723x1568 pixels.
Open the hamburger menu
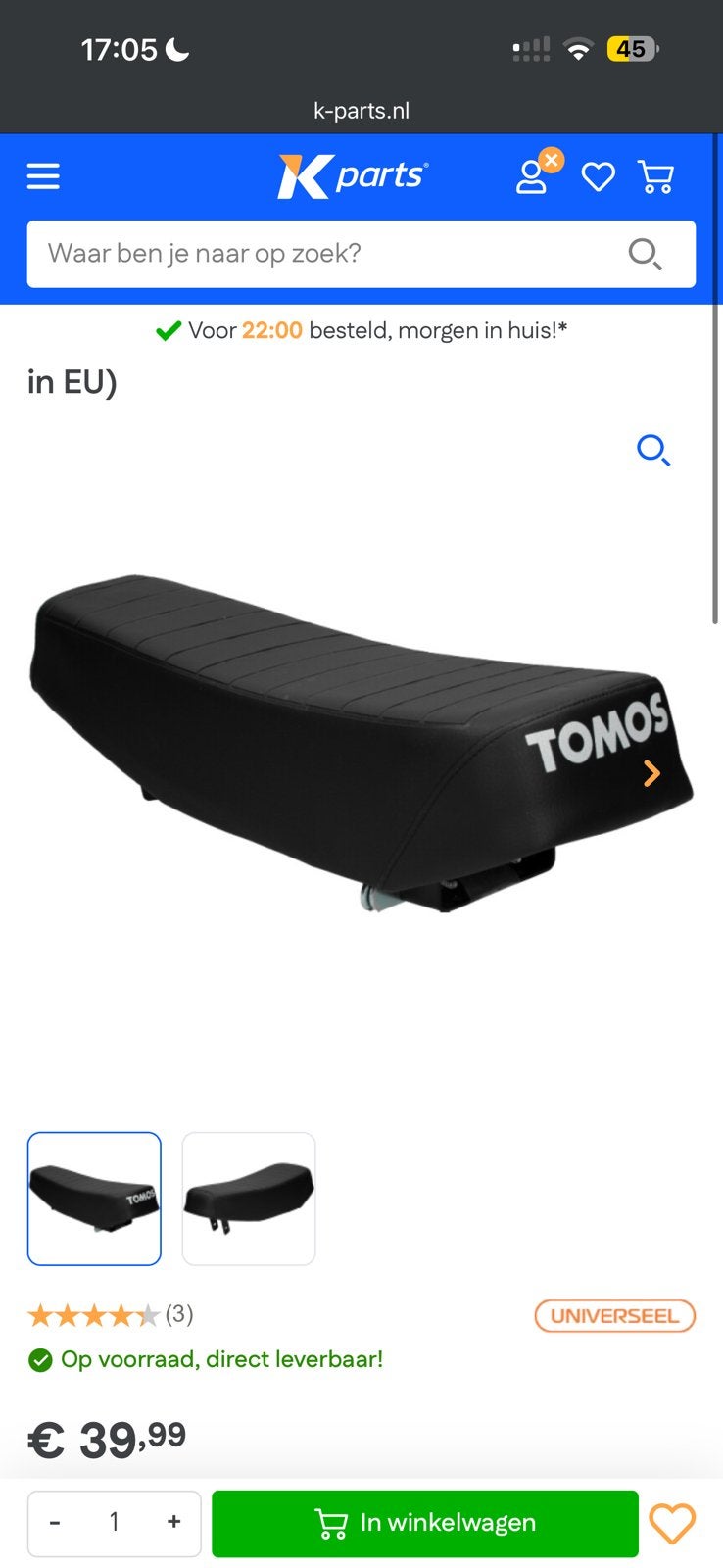click(43, 176)
